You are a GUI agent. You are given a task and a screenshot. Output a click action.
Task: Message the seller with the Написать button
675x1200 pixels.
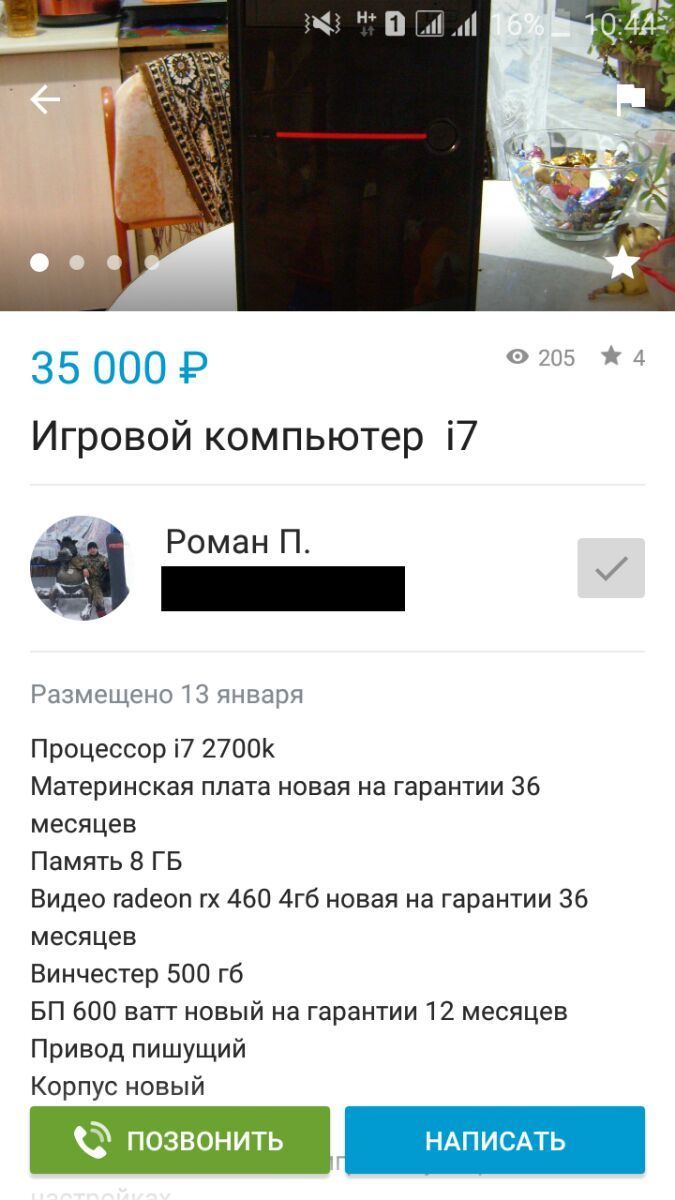coord(495,1140)
